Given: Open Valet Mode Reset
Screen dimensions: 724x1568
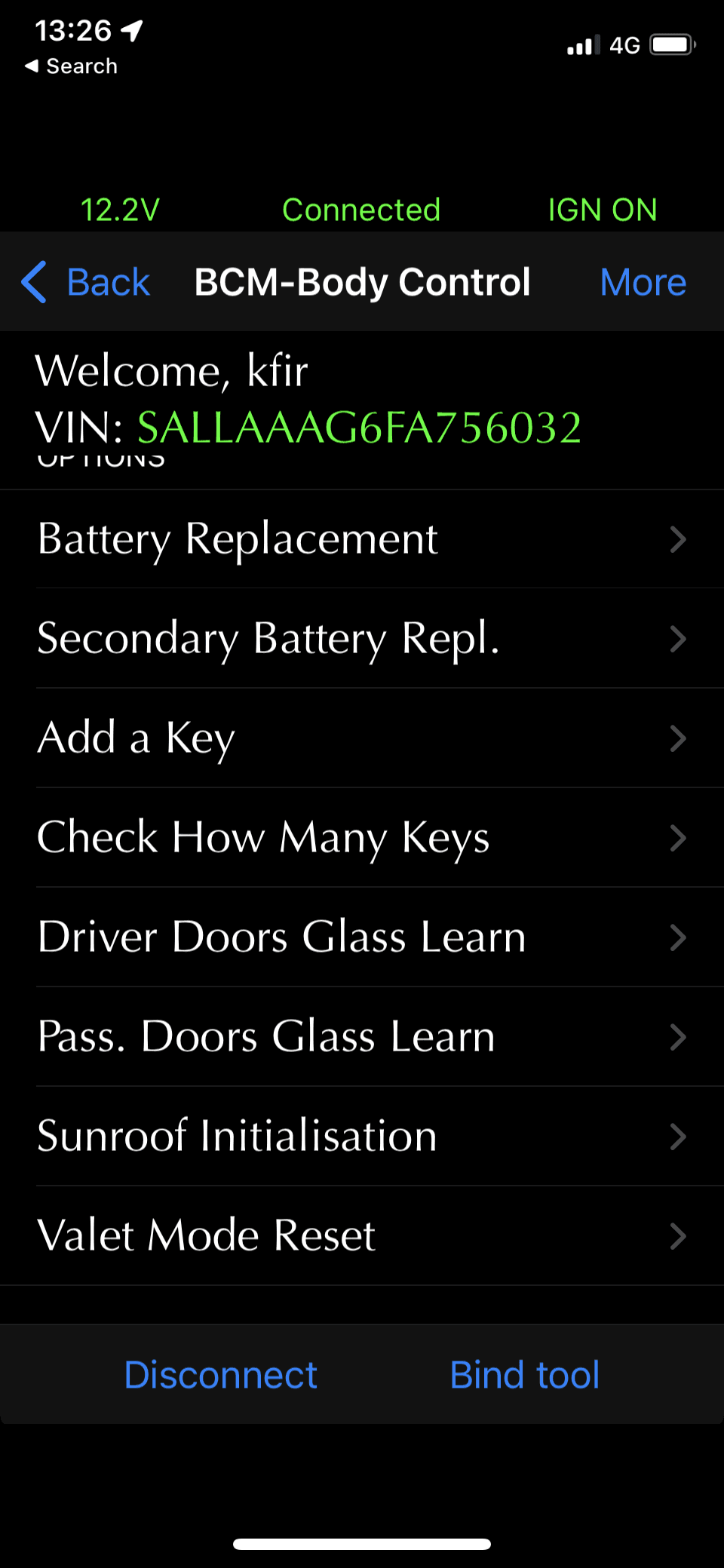Looking at the screenshot, I should 362,1236.
